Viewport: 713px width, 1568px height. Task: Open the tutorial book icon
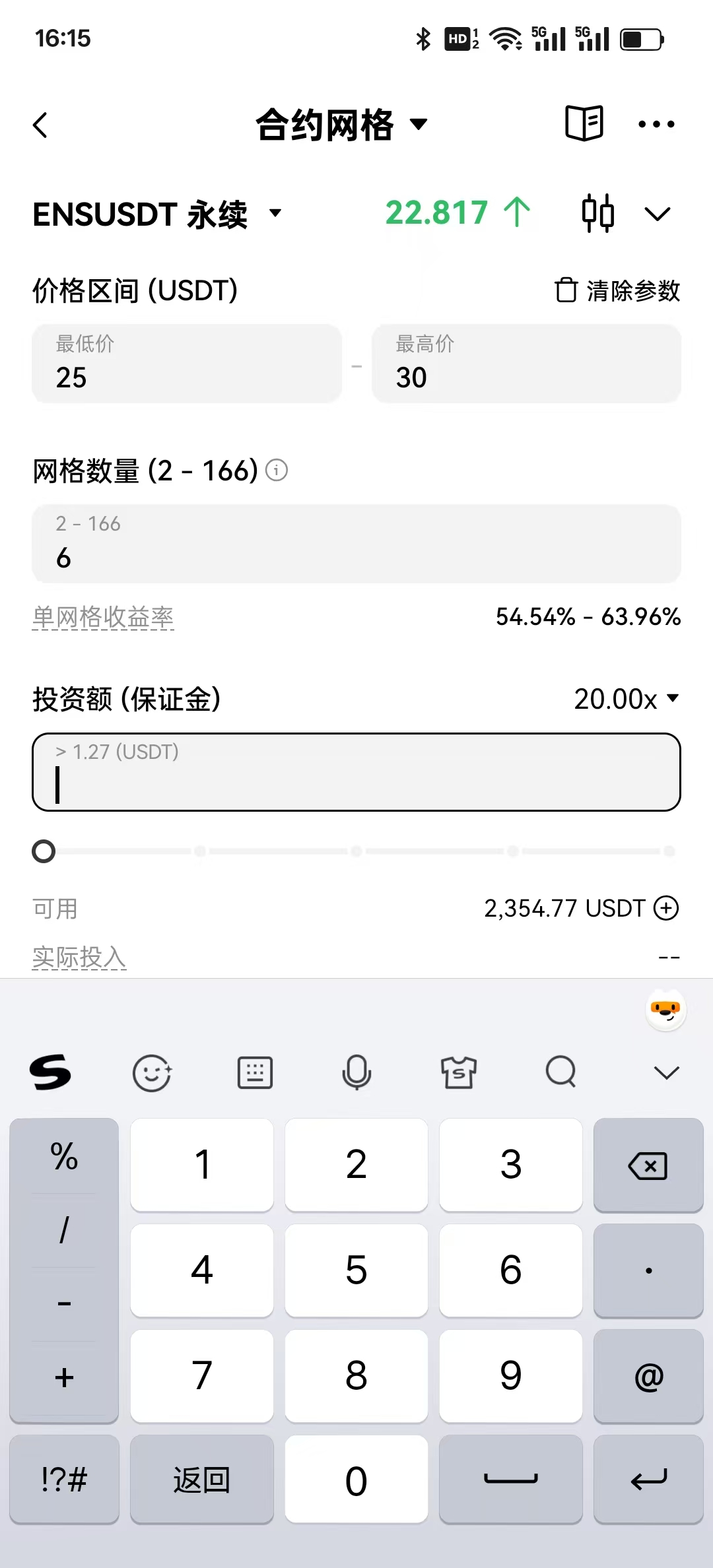pyautogui.click(x=584, y=123)
